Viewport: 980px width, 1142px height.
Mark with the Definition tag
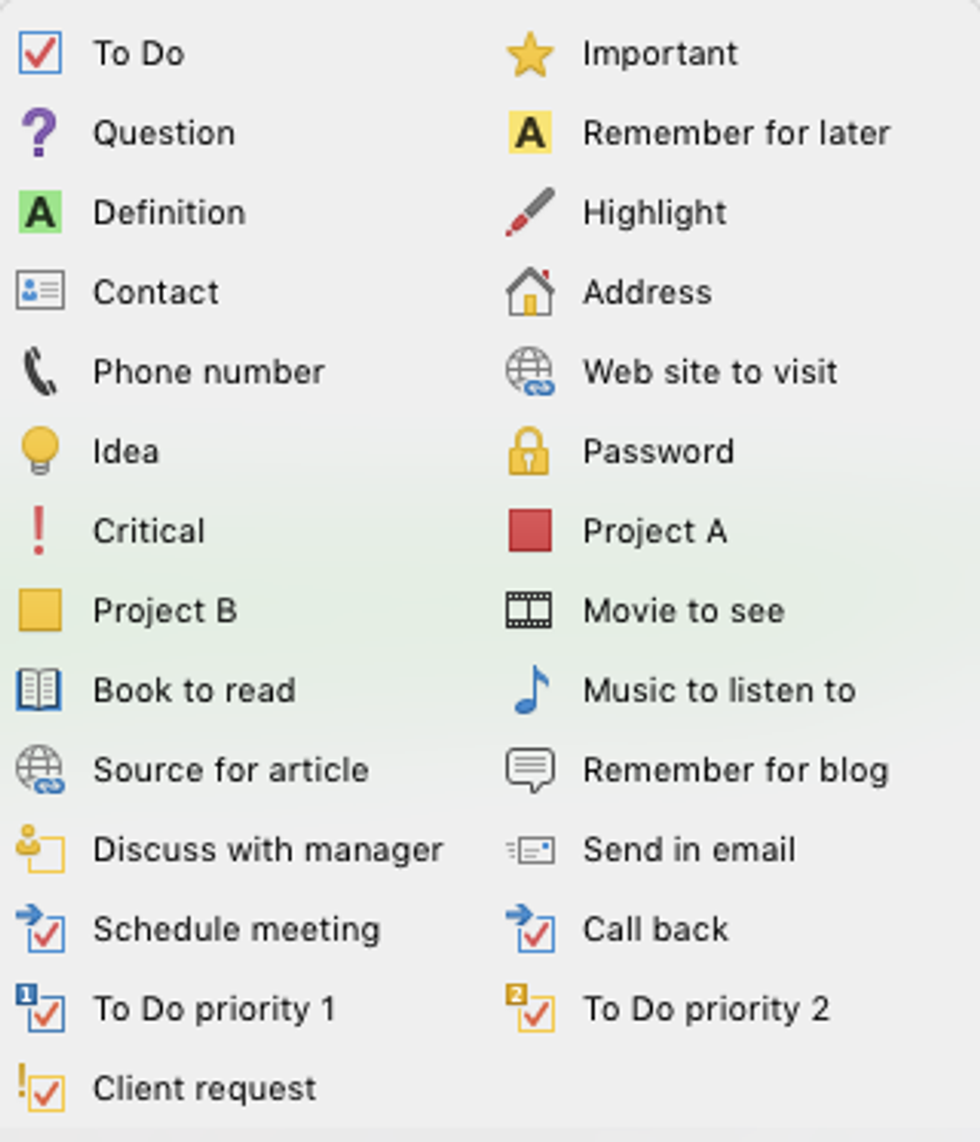pos(168,213)
